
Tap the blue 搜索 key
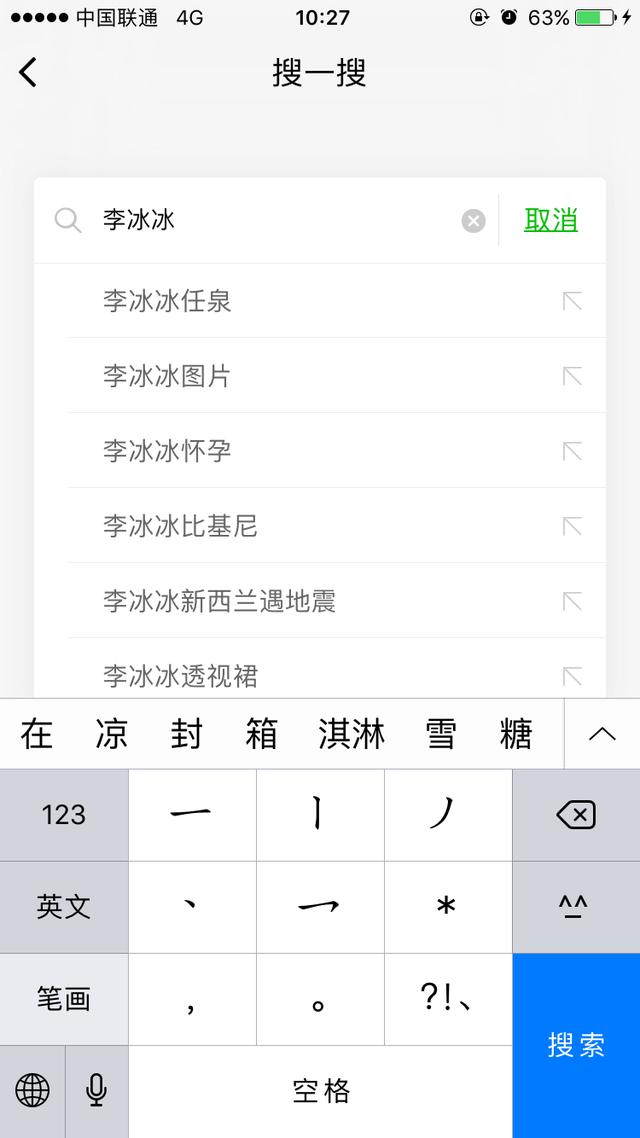[x=576, y=1046]
